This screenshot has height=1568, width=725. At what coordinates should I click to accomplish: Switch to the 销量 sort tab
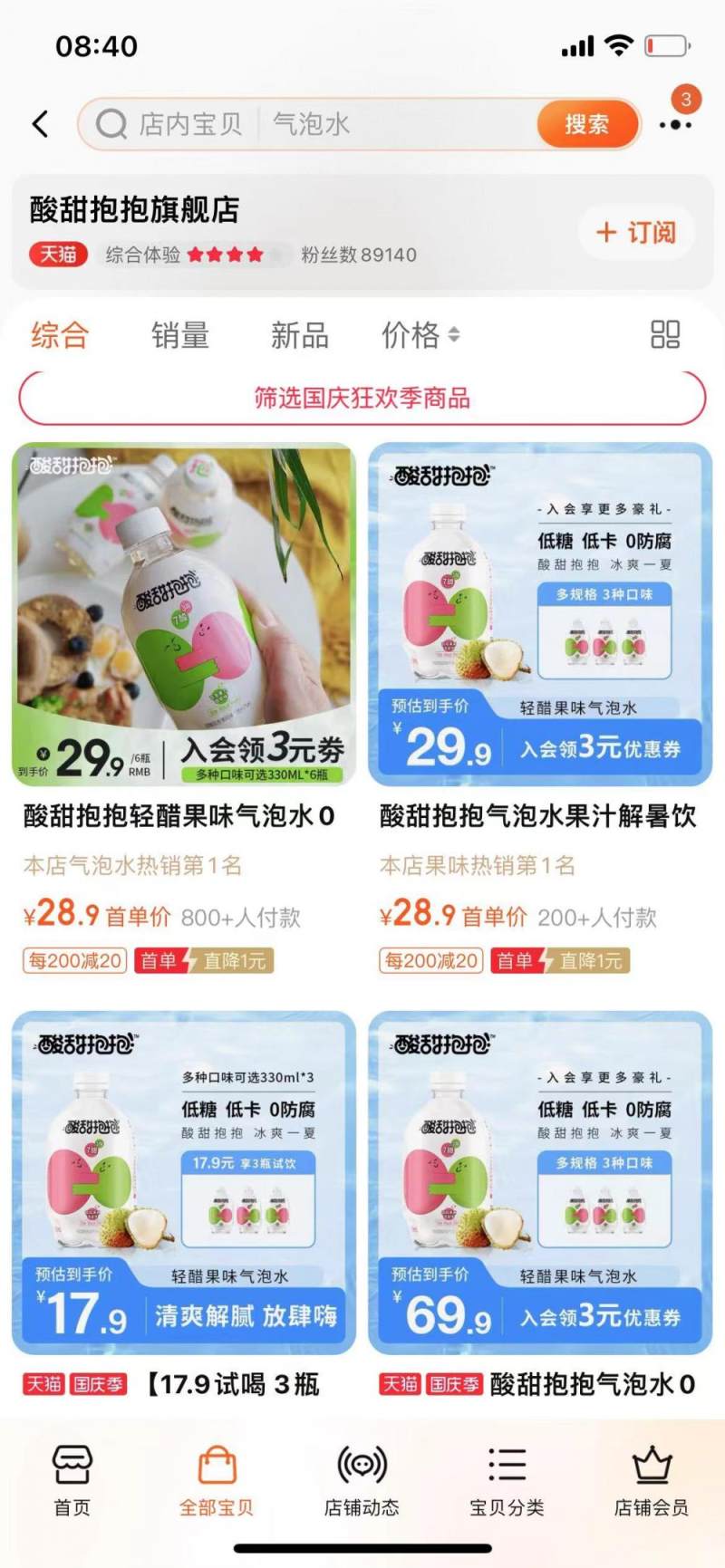(179, 335)
